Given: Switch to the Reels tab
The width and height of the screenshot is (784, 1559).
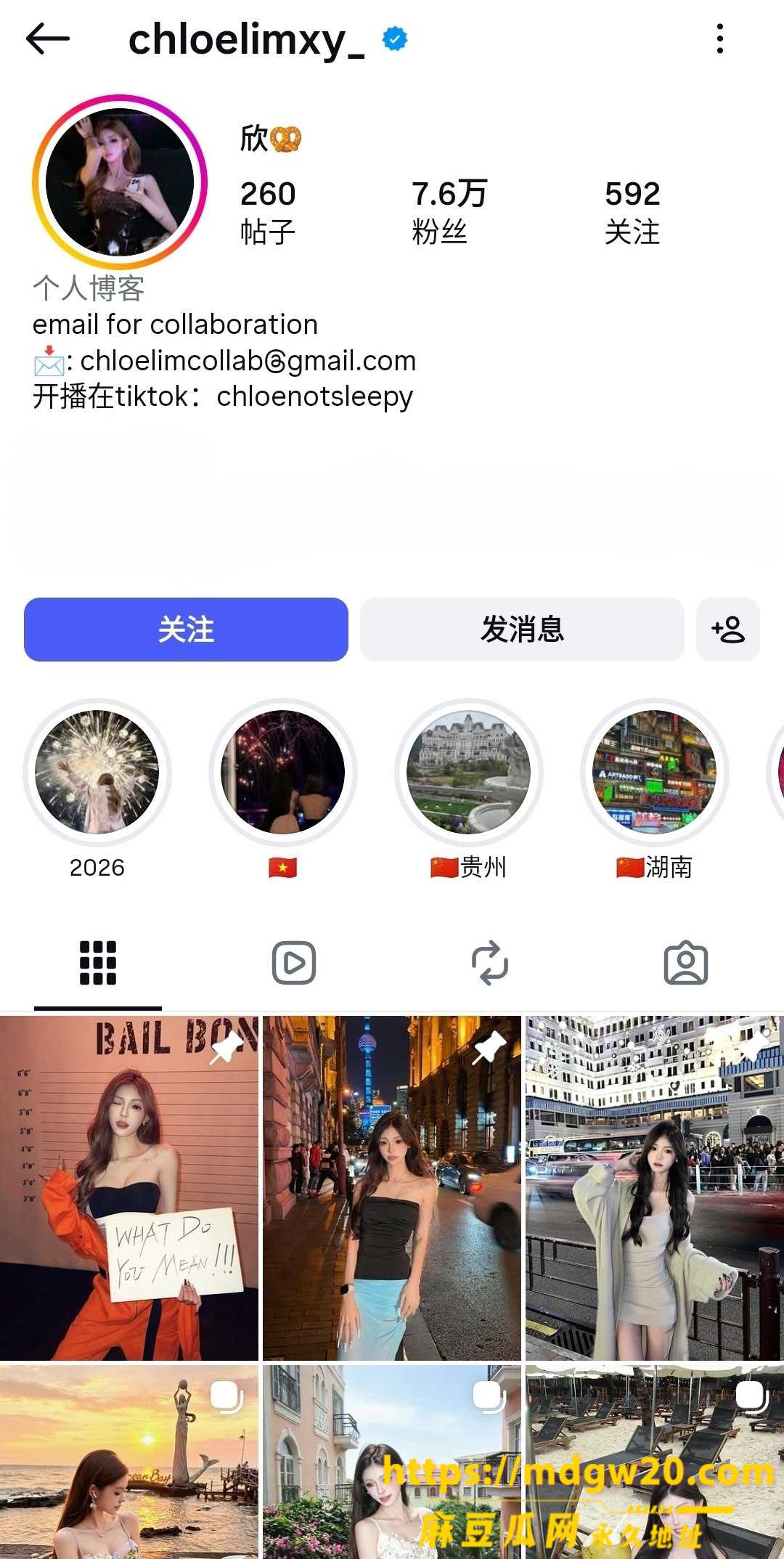Looking at the screenshot, I should [294, 964].
